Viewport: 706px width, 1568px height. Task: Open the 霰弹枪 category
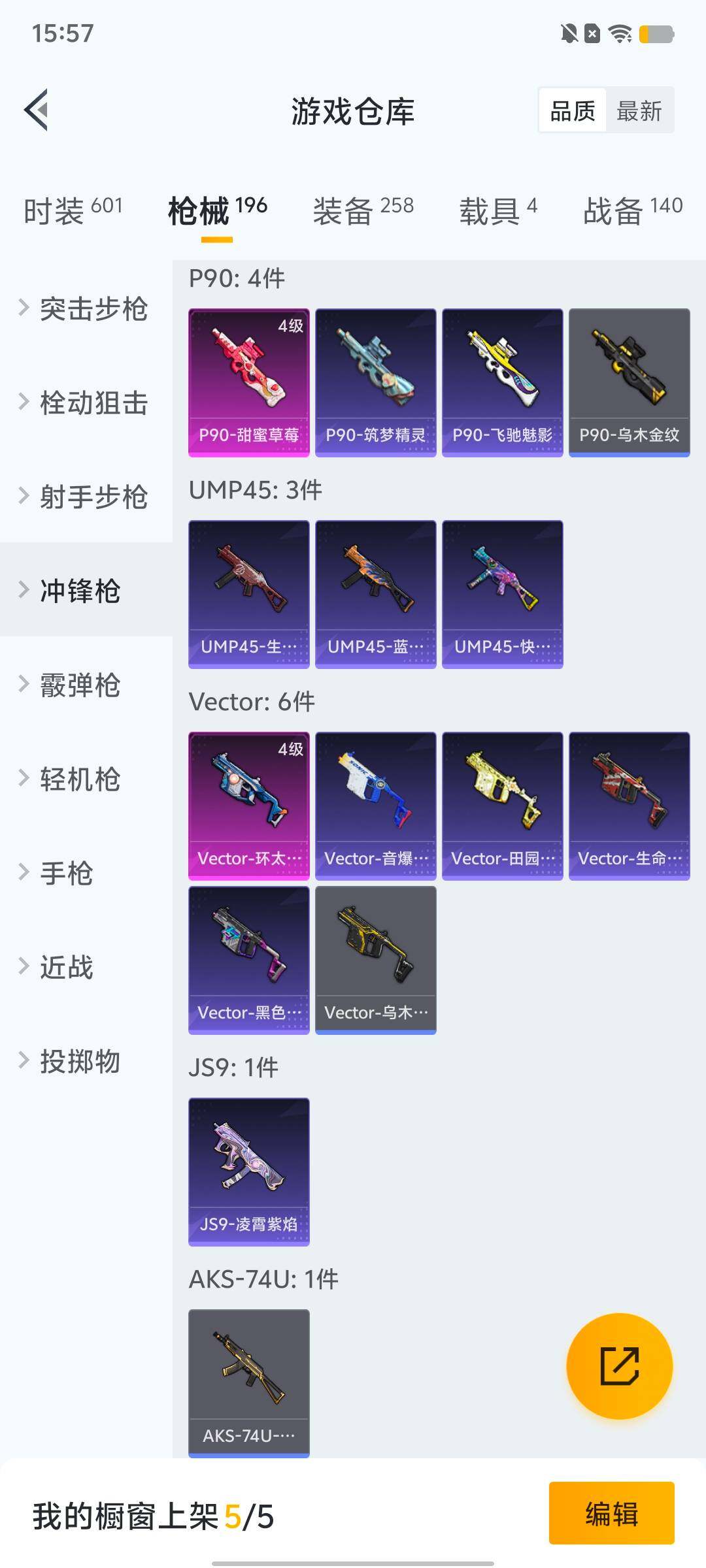80,685
